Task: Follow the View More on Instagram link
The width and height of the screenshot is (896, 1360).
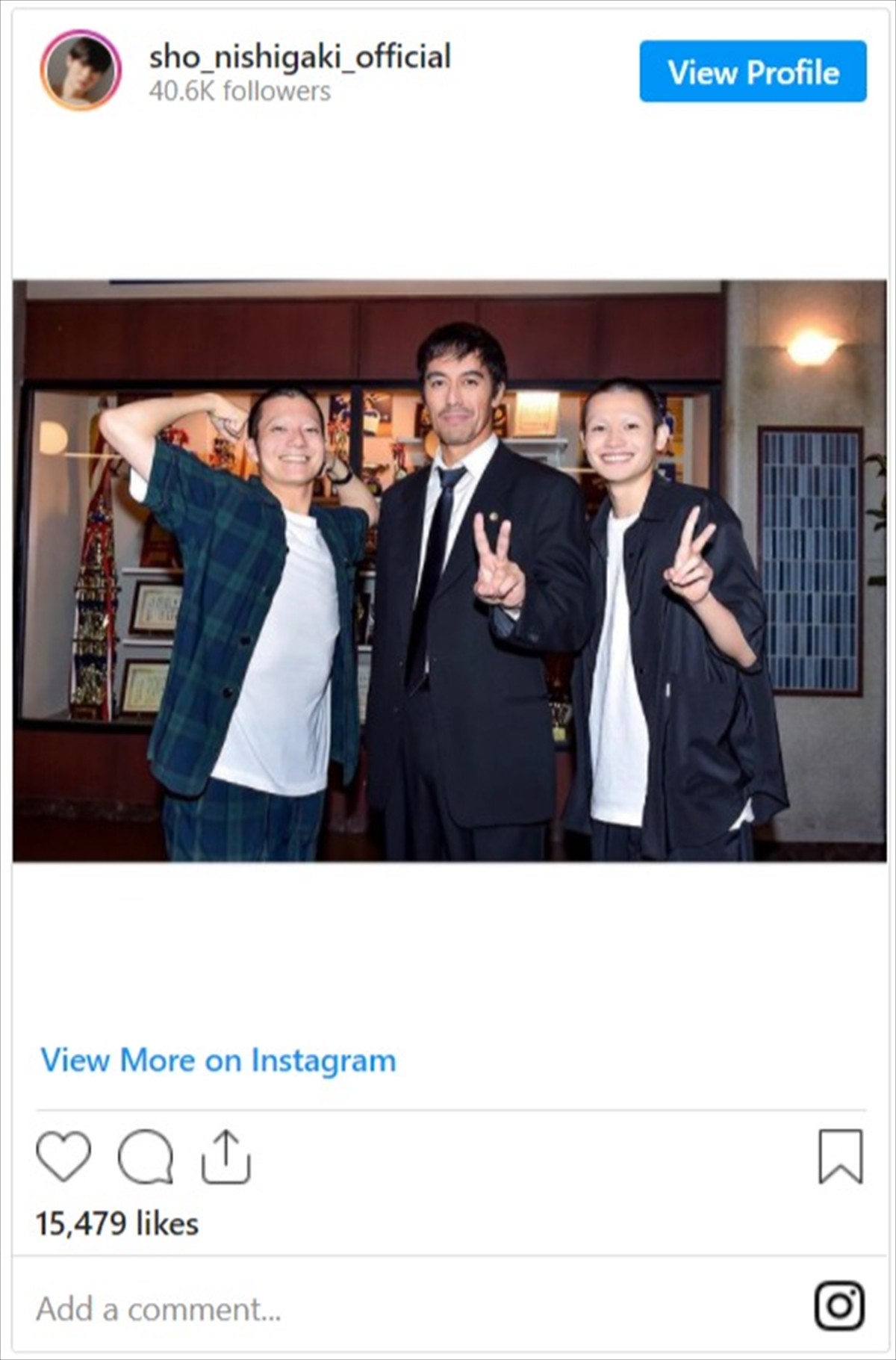Action: [218, 1060]
